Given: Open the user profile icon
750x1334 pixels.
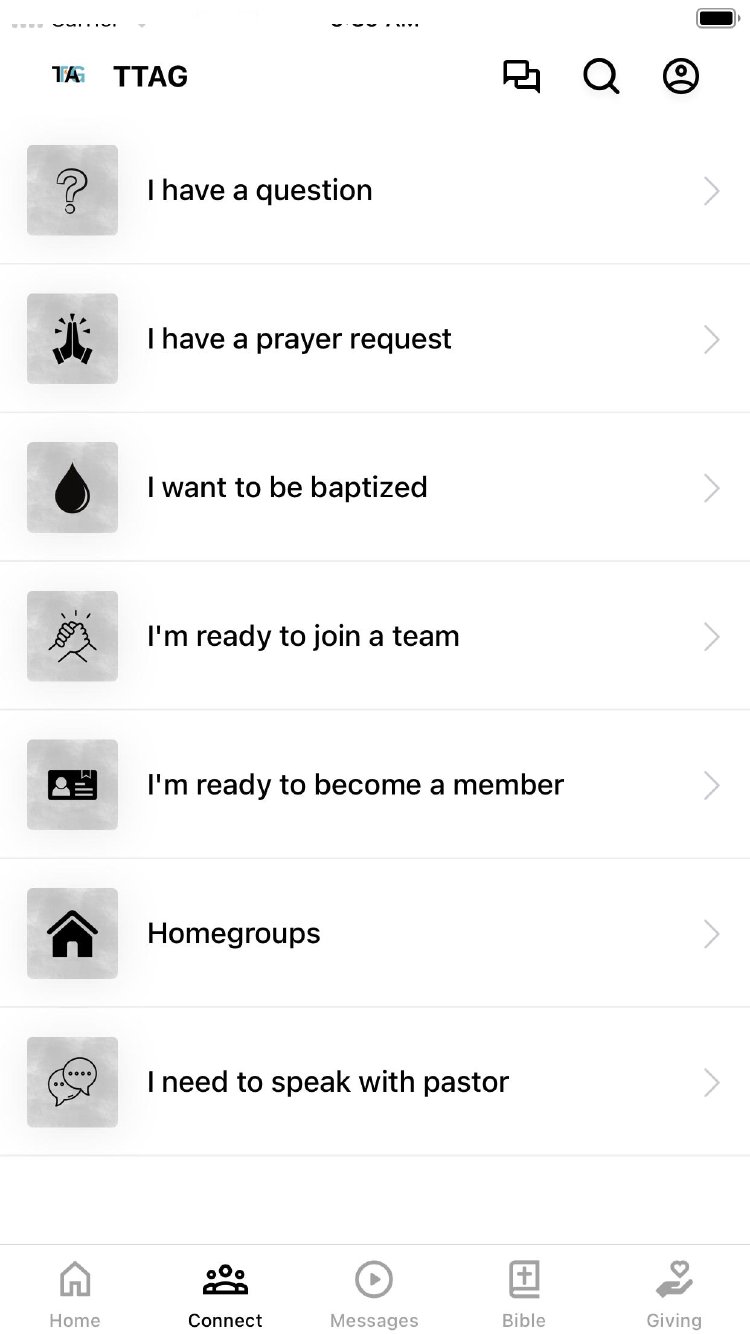Looking at the screenshot, I should (x=681, y=77).
